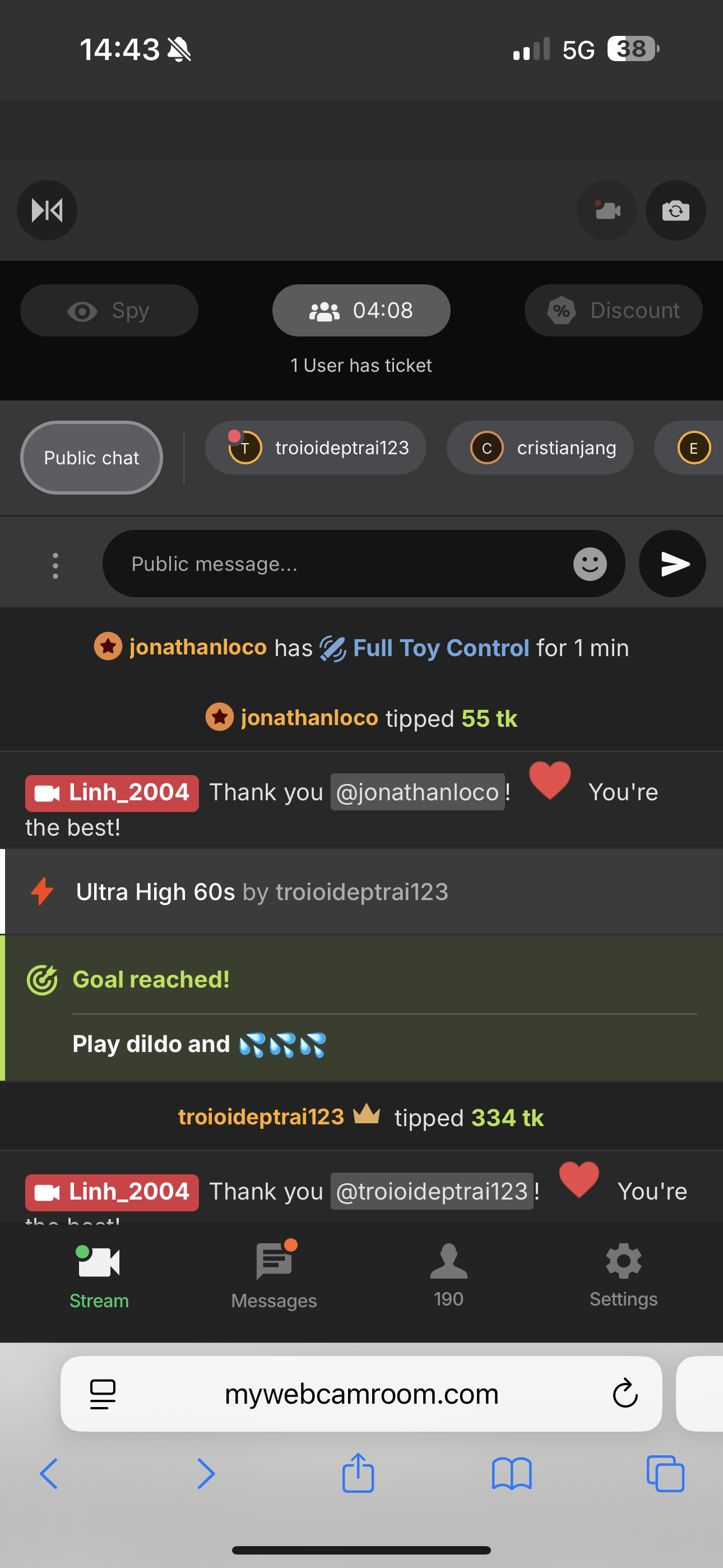Open the emoji picker

click(590, 564)
